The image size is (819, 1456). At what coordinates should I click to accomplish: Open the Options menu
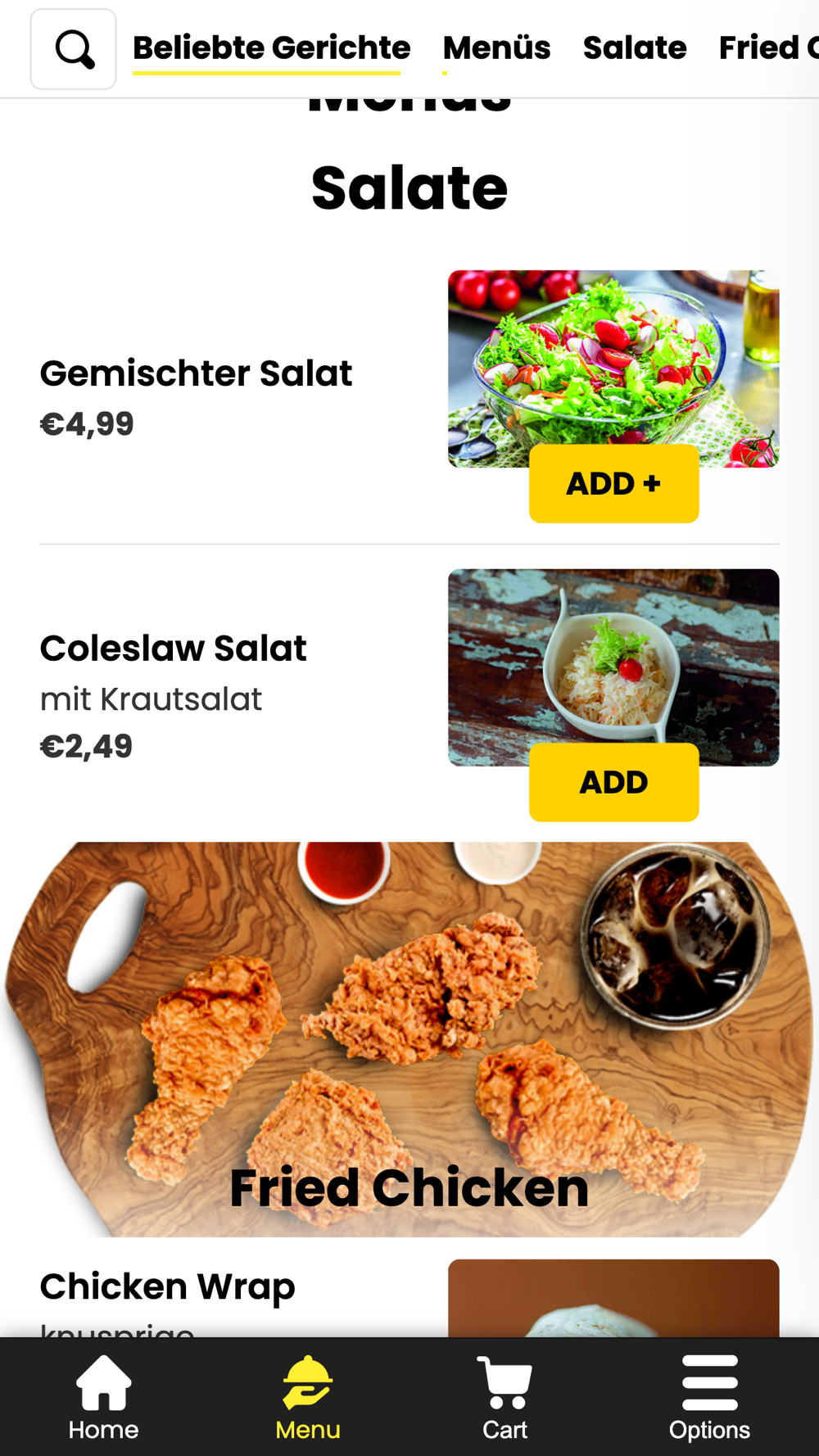tap(709, 1398)
